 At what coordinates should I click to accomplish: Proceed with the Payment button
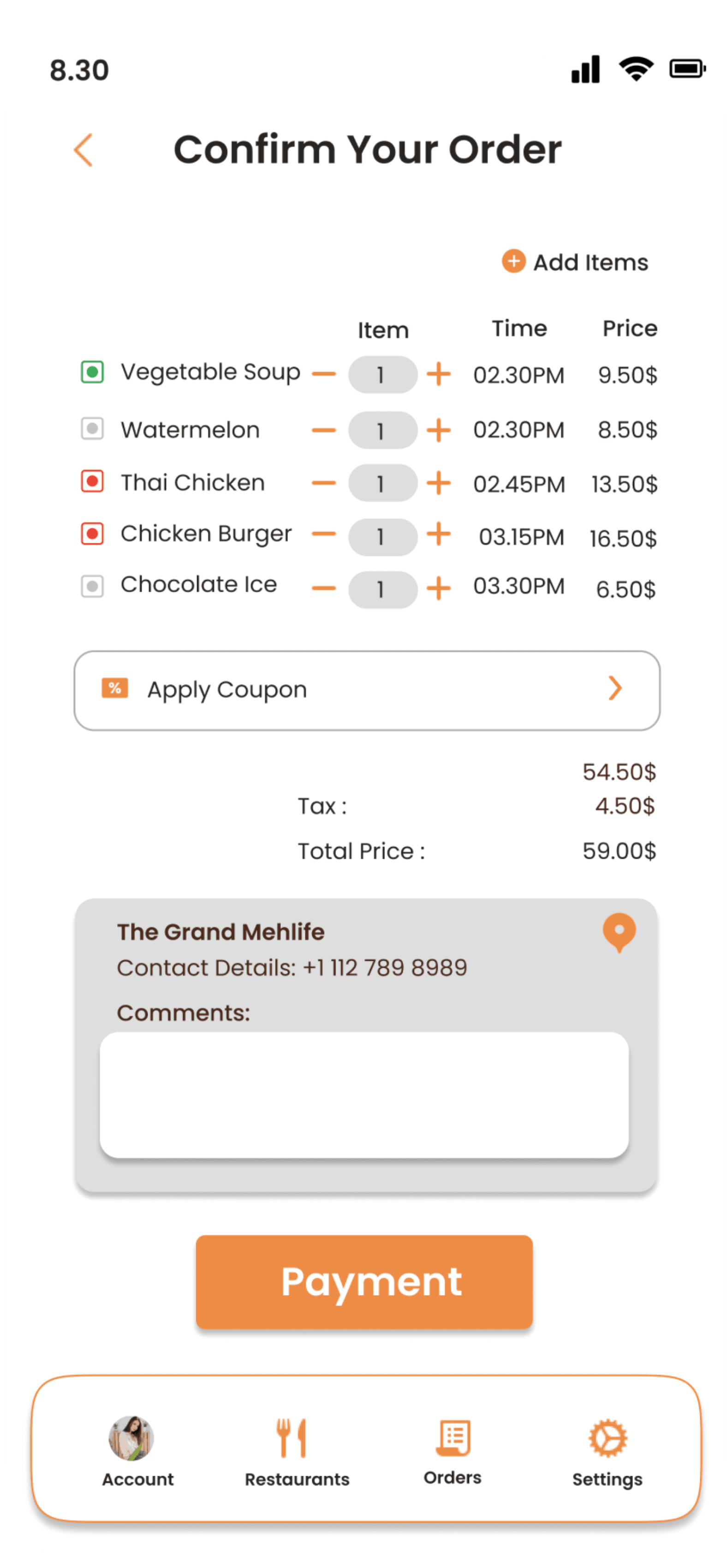[x=364, y=1281]
